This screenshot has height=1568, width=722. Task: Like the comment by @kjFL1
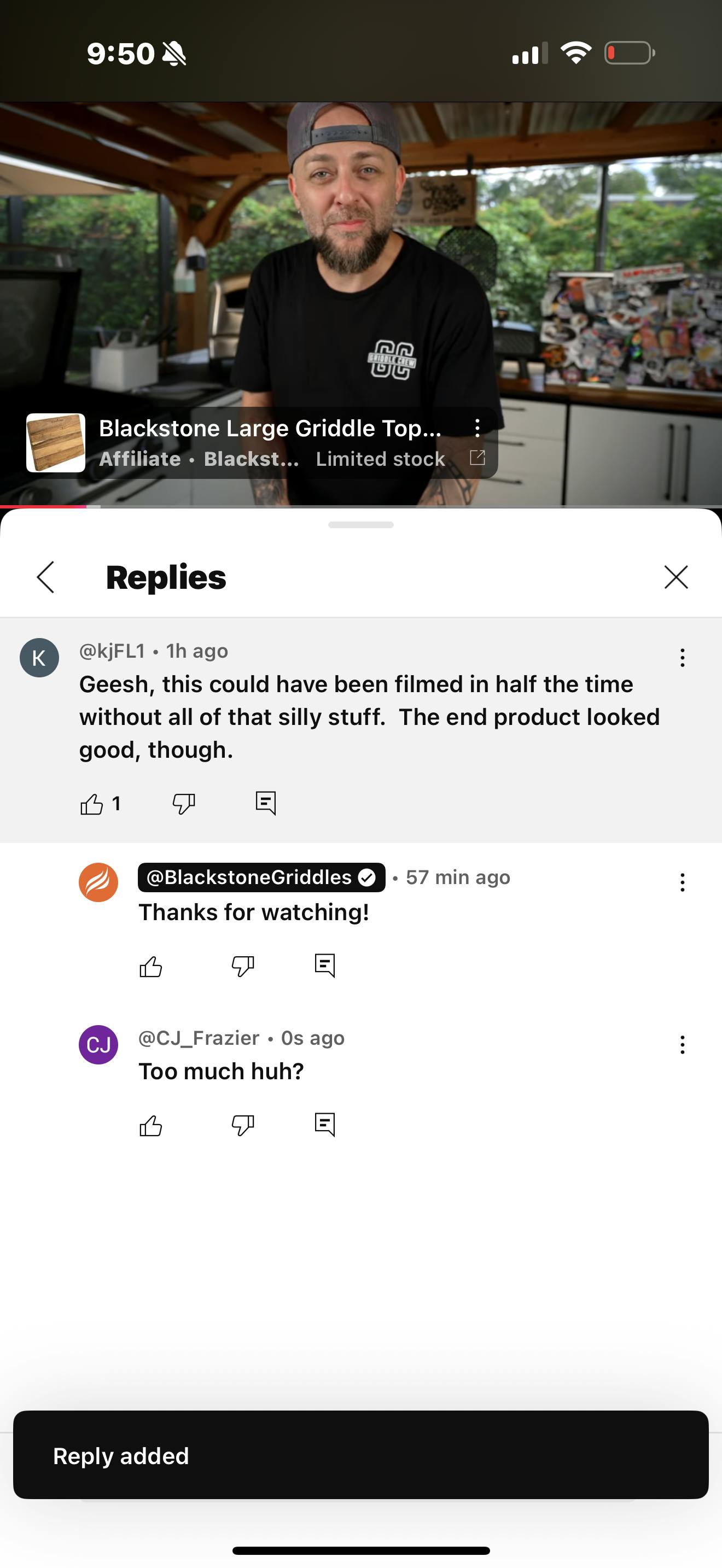(x=92, y=804)
